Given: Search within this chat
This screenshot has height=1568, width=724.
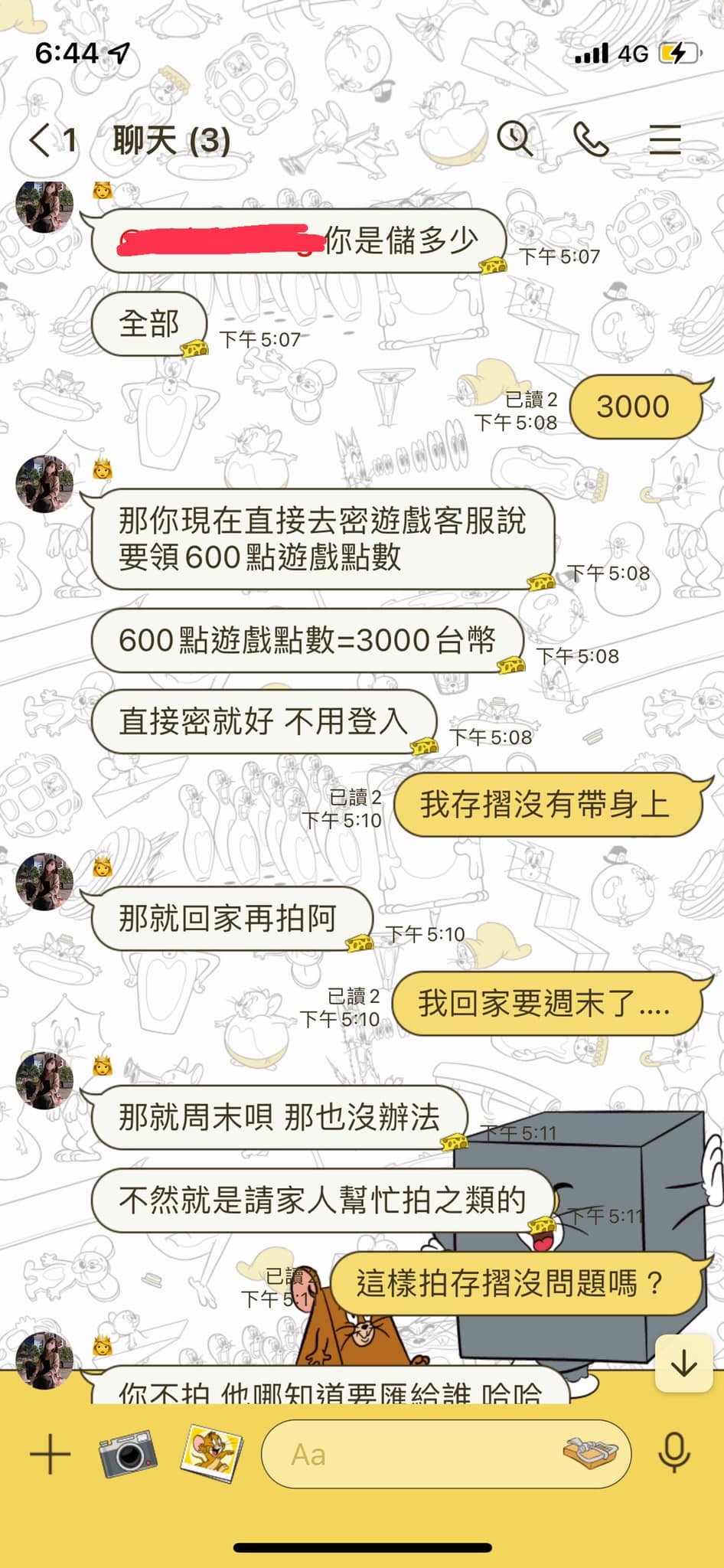Looking at the screenshot, I should pos(514,139).
